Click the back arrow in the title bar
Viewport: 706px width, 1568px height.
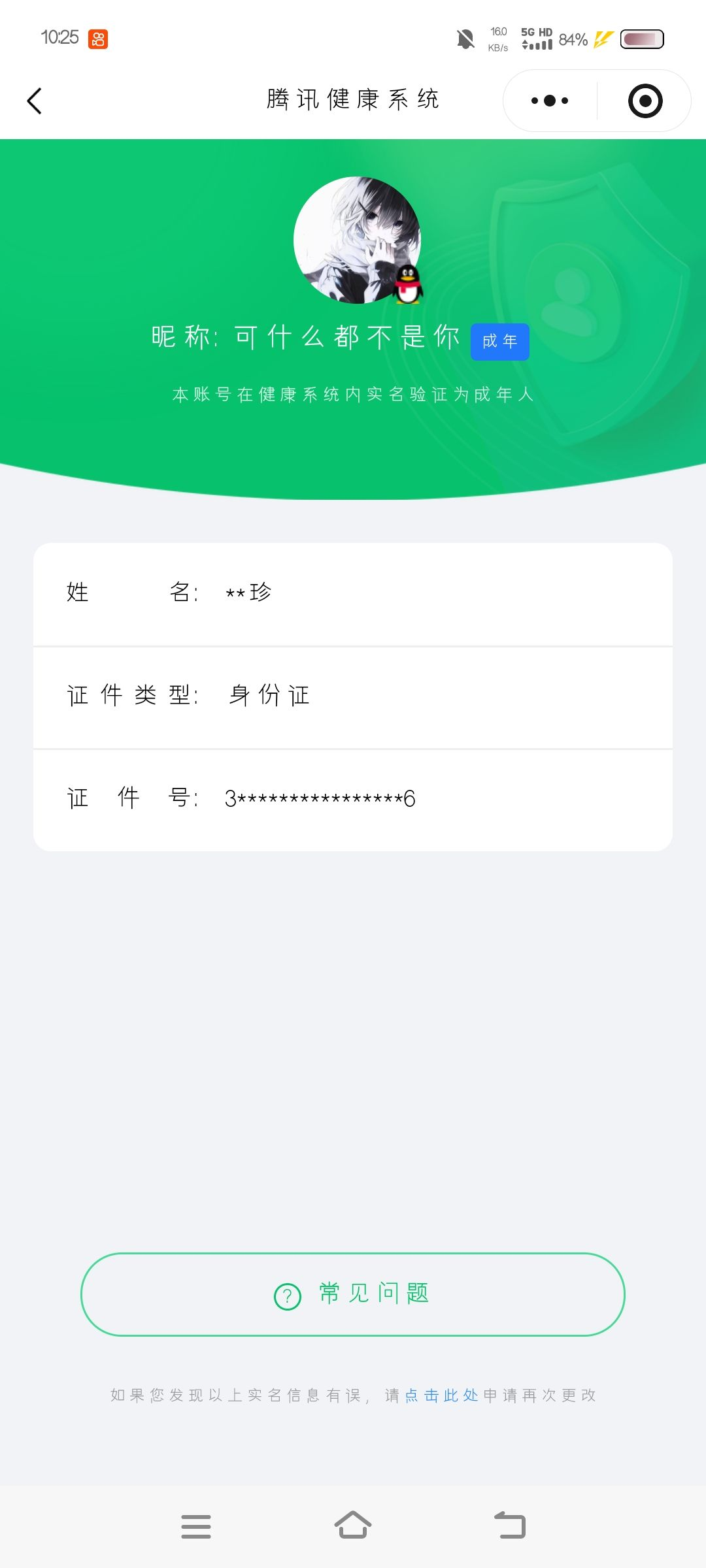[x=36, y=101]
